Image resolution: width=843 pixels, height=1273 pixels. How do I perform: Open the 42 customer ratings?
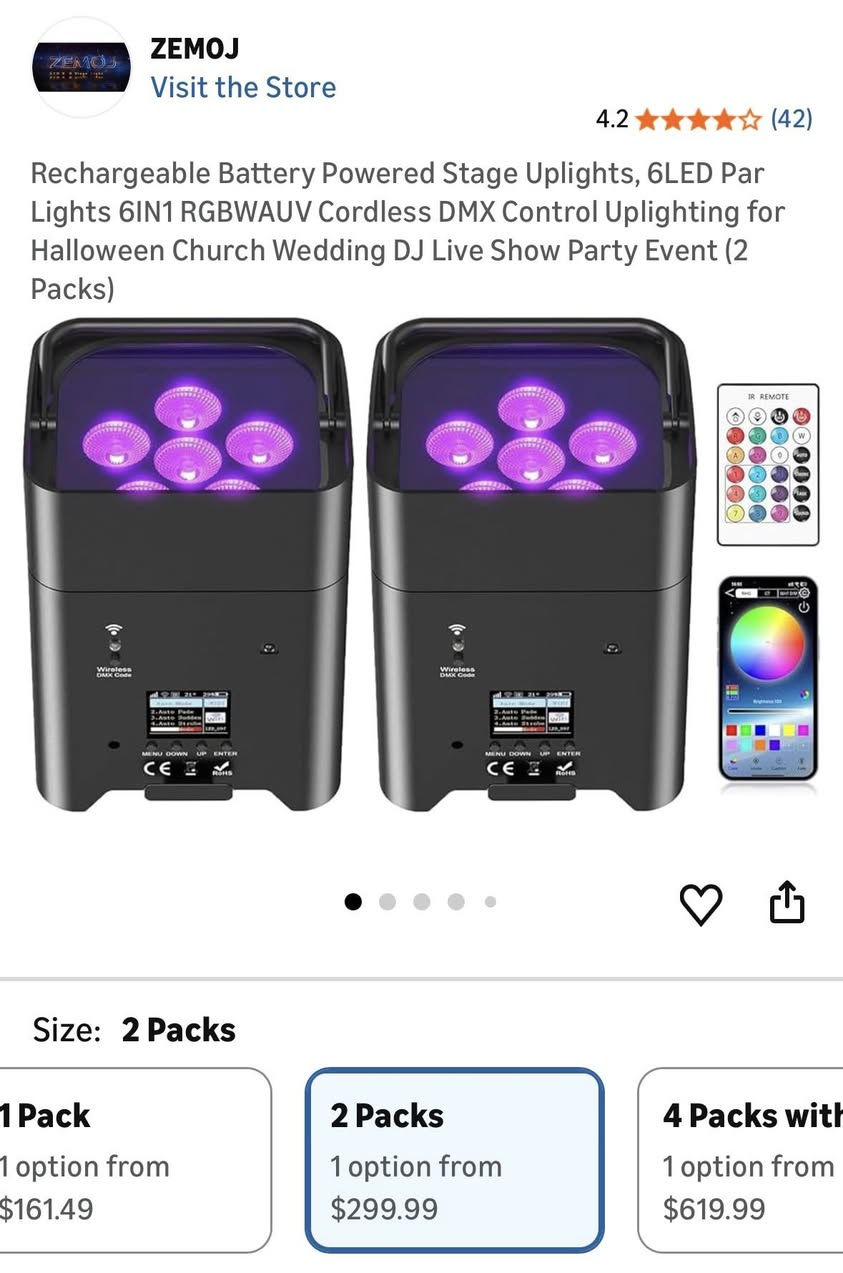coord(790,120)
